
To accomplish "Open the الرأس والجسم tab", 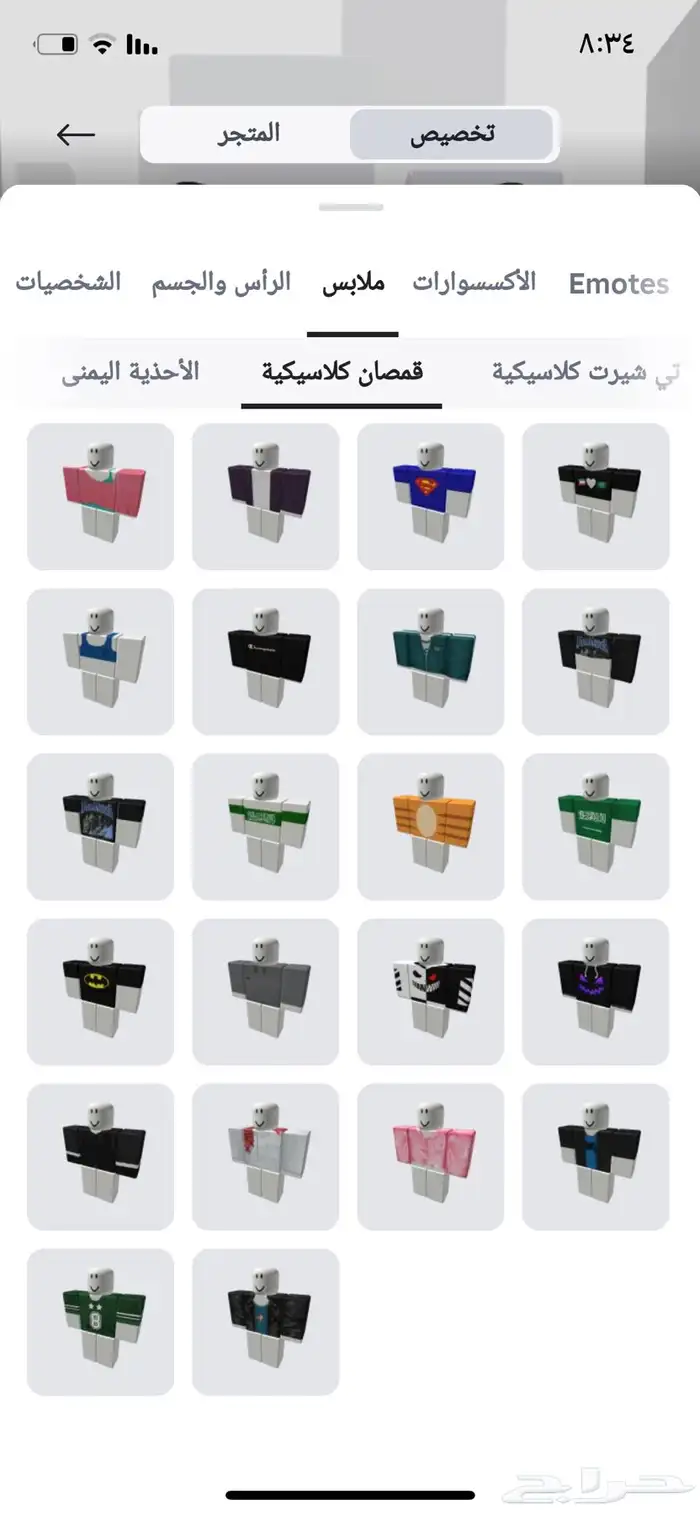I will [x=221, y=283].
